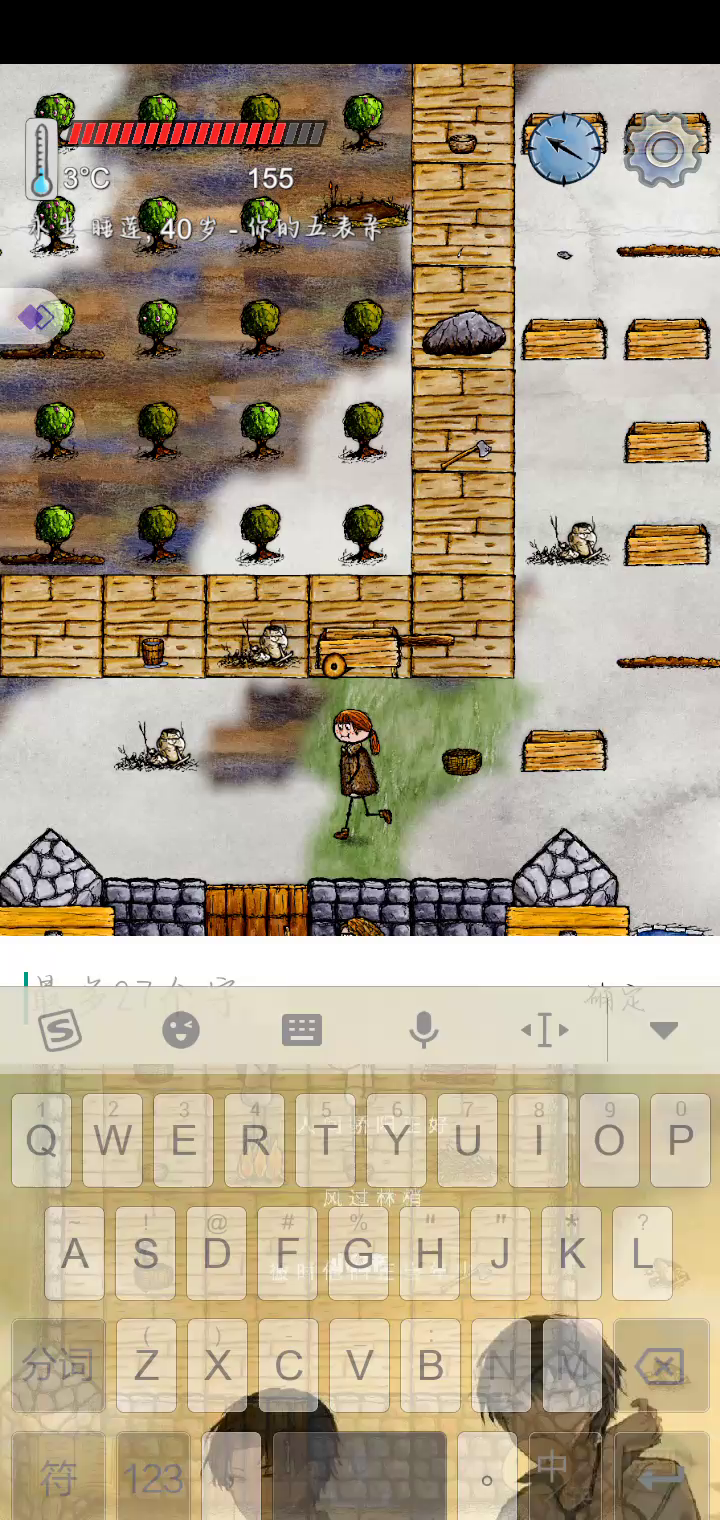720x1520 pixels.
Task: Type the letter Q key
Action: click(x=41, y=1140)
